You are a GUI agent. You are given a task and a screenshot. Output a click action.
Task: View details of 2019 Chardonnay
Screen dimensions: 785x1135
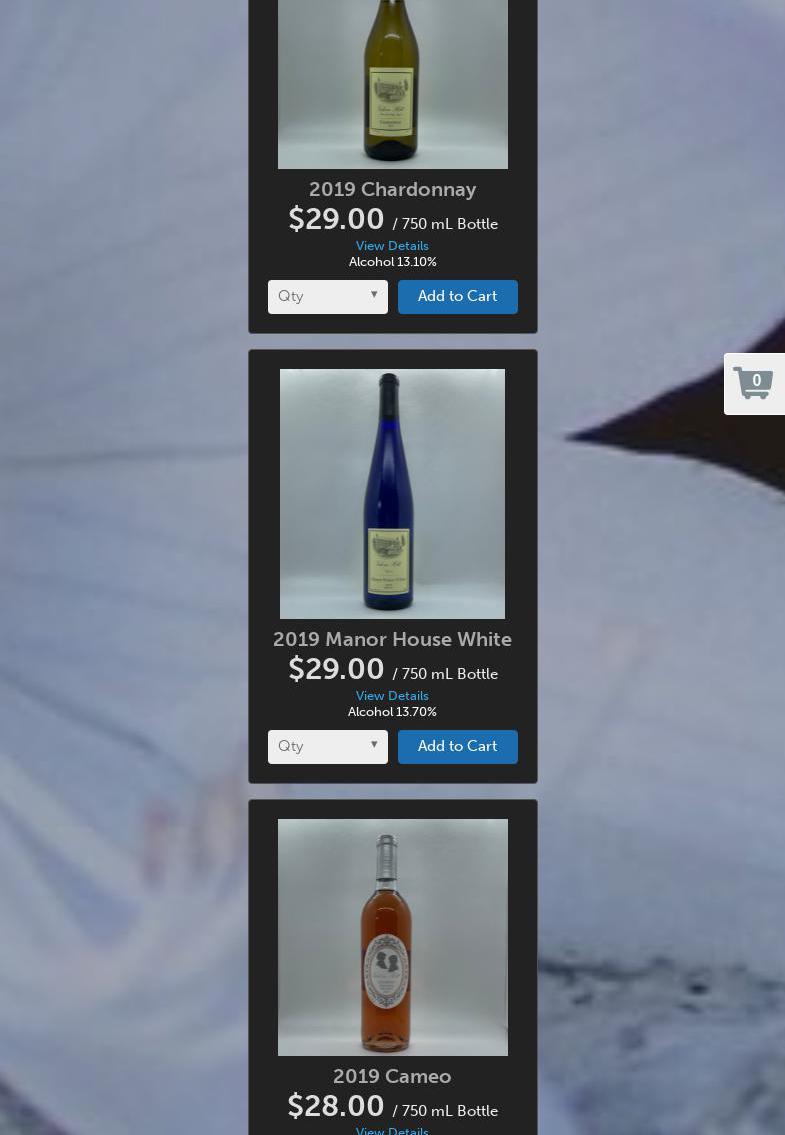pos(392,246)
